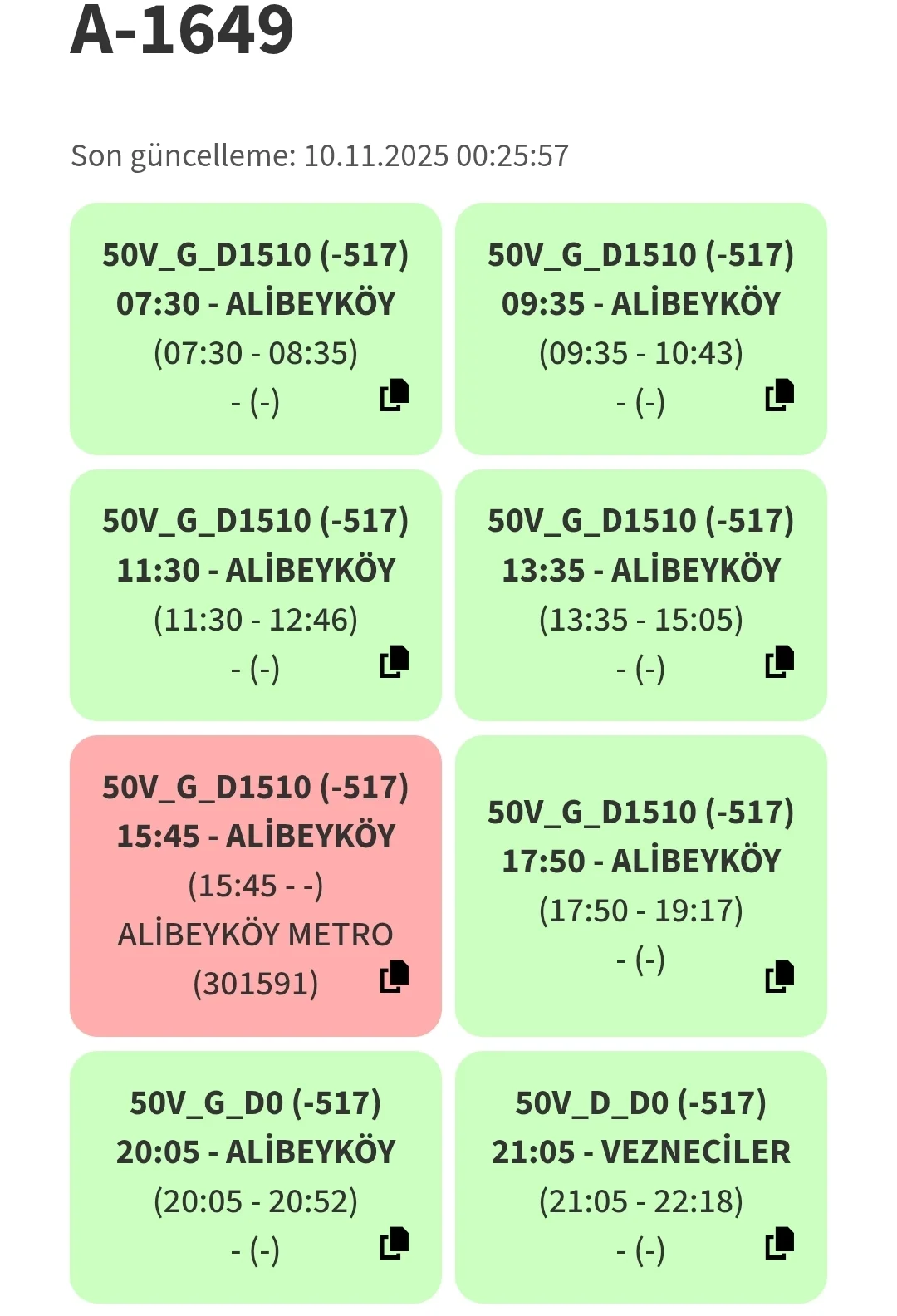Copy the 11:30 - ALİBEYKÖY trip details
The image size is (897, 1316).
[x=395, y=661]
